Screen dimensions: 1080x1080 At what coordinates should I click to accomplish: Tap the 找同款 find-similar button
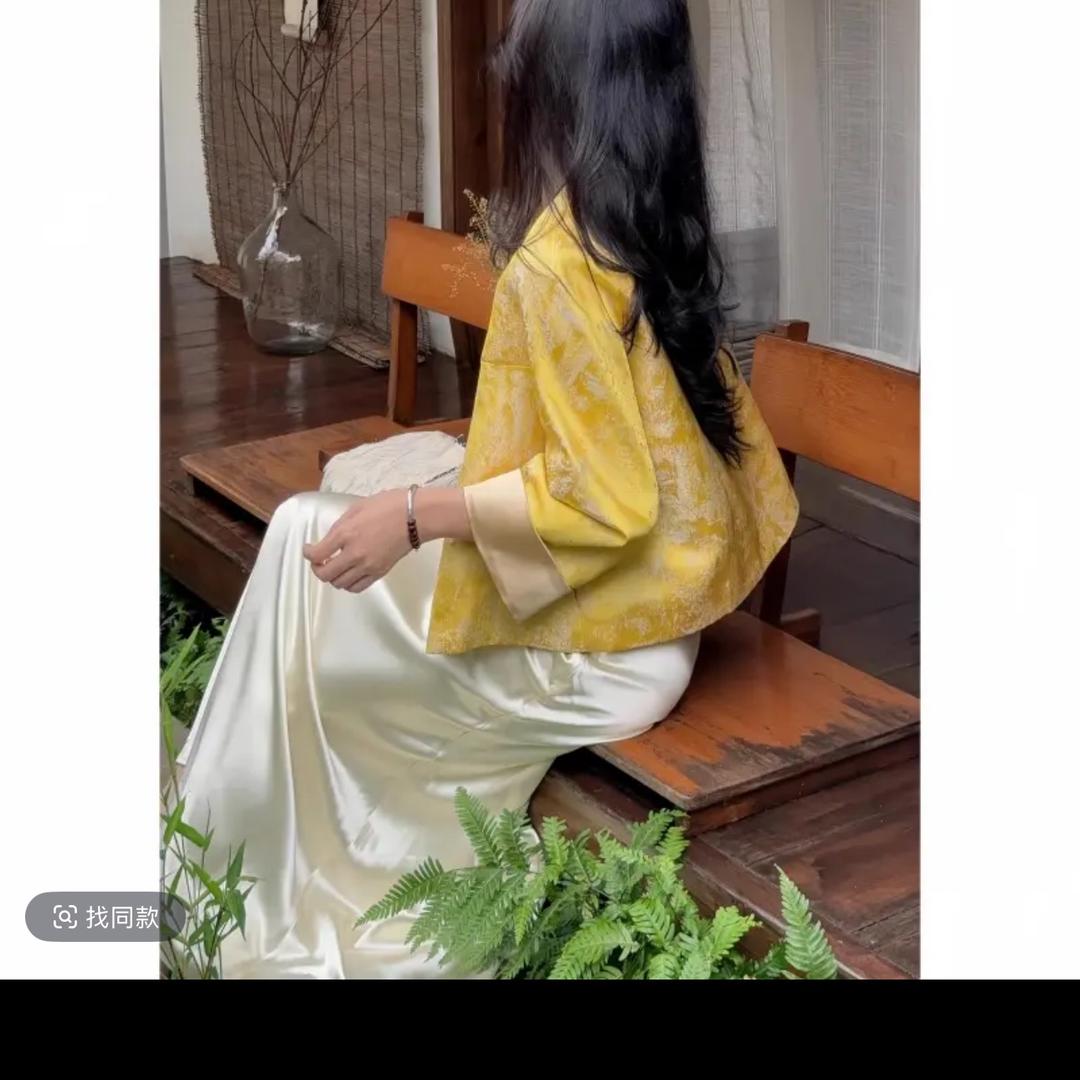[x=106, y=917]
